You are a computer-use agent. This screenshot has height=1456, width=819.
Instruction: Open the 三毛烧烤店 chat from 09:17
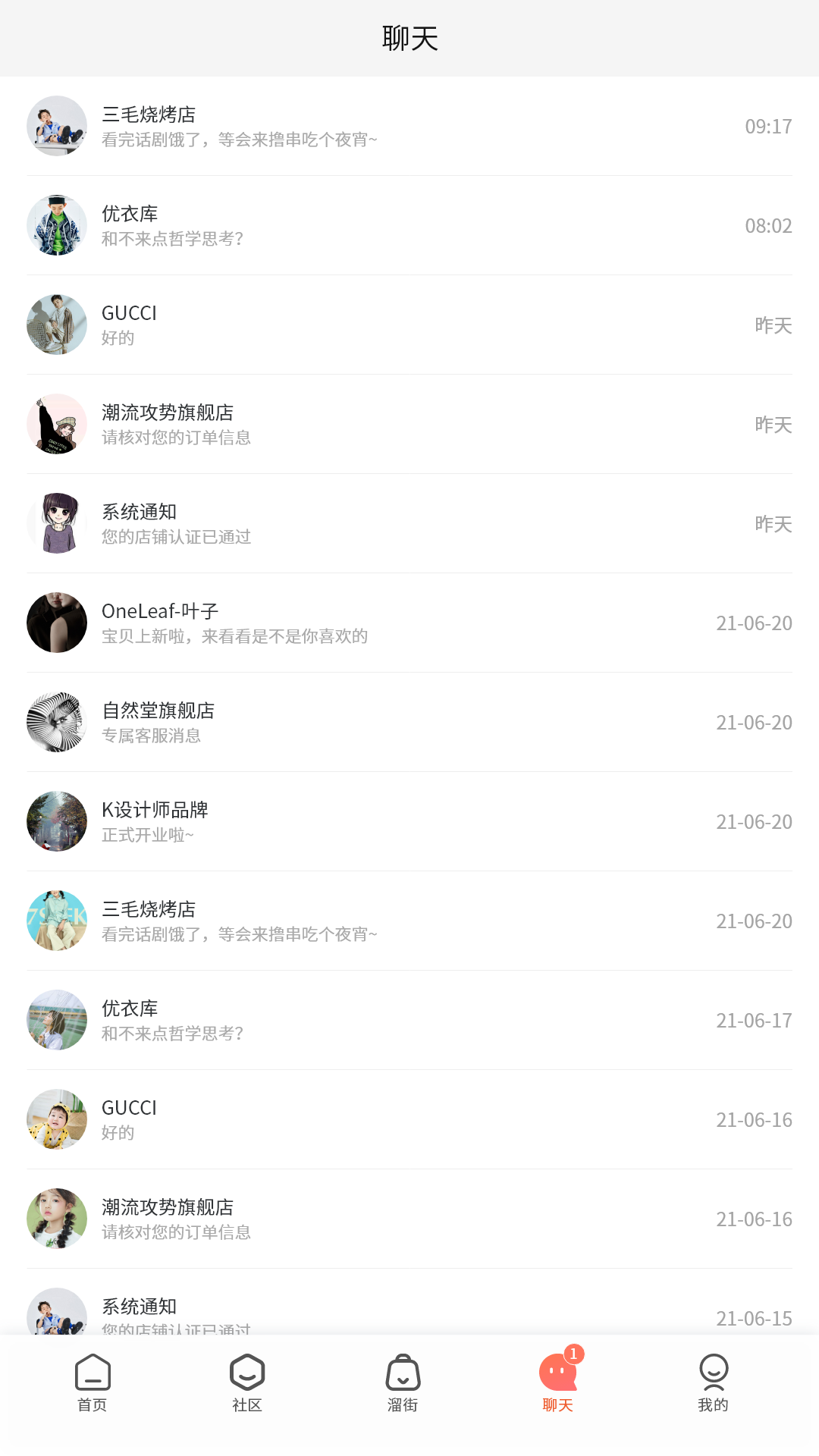click(x=409, y=126)
